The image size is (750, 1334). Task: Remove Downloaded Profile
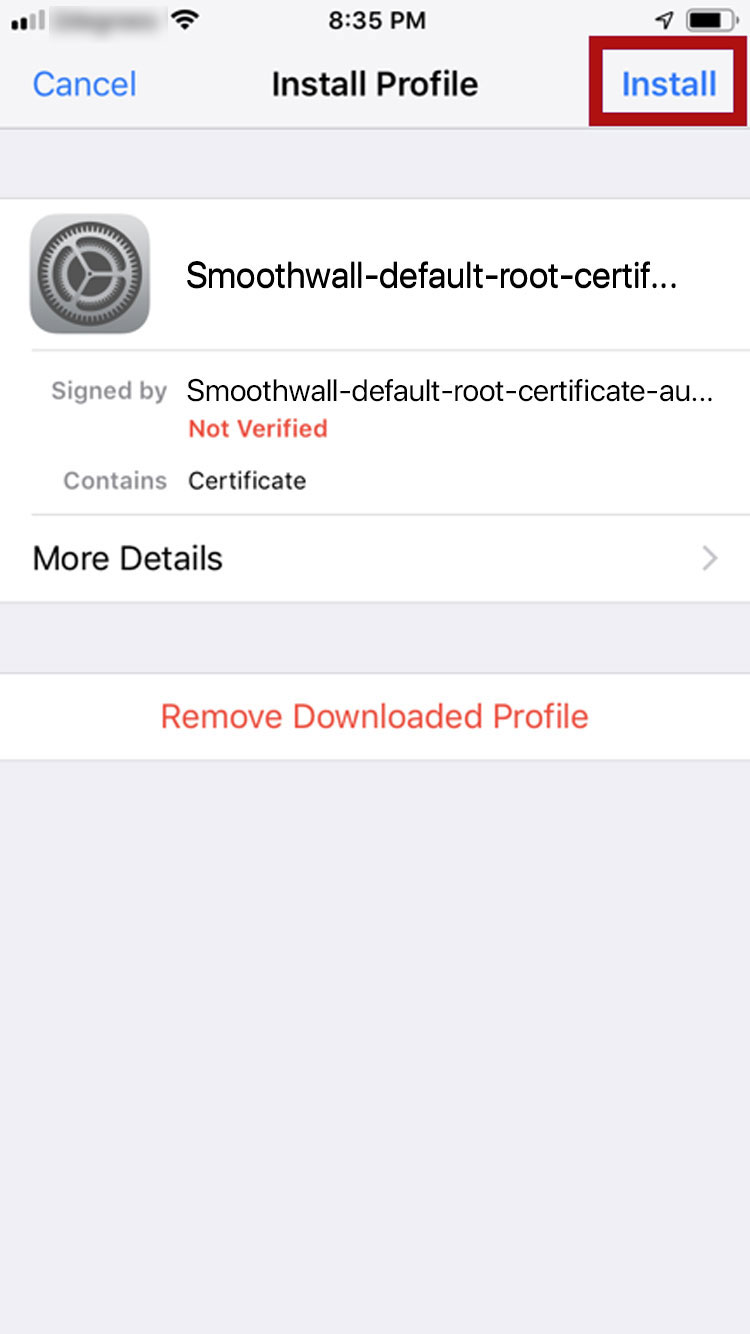pyautogui.click(x=375, y=716)
